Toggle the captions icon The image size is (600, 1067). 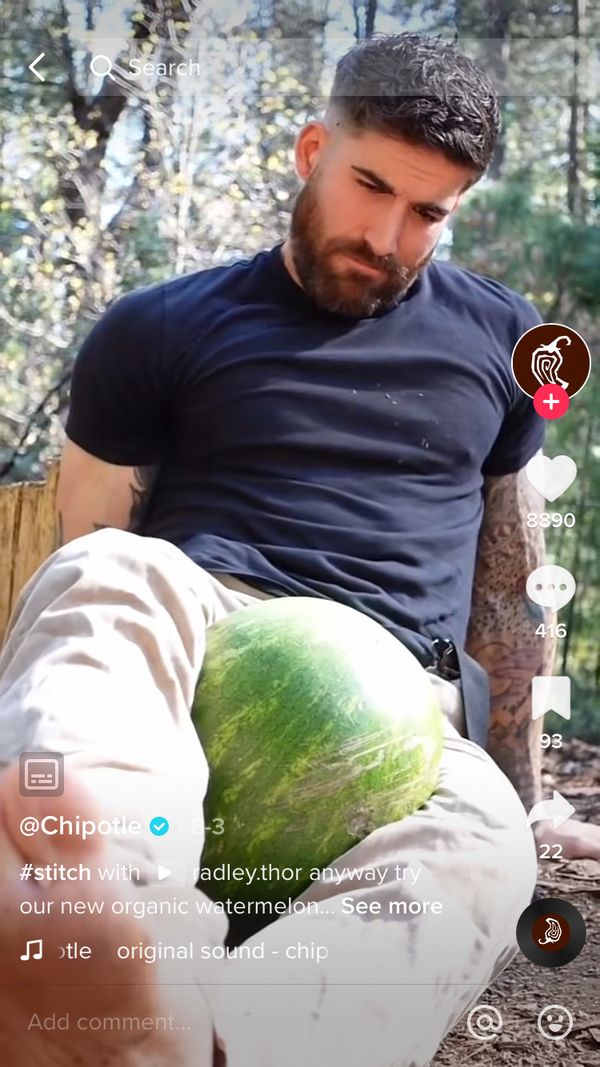[x=41, y=774]
